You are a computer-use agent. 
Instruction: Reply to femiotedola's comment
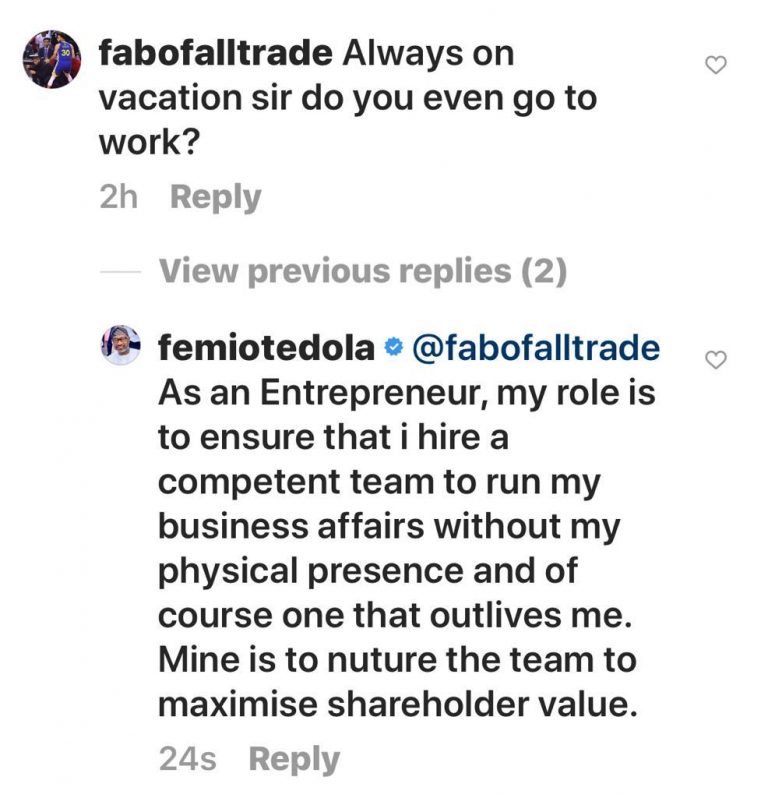(x=293, y=759)
